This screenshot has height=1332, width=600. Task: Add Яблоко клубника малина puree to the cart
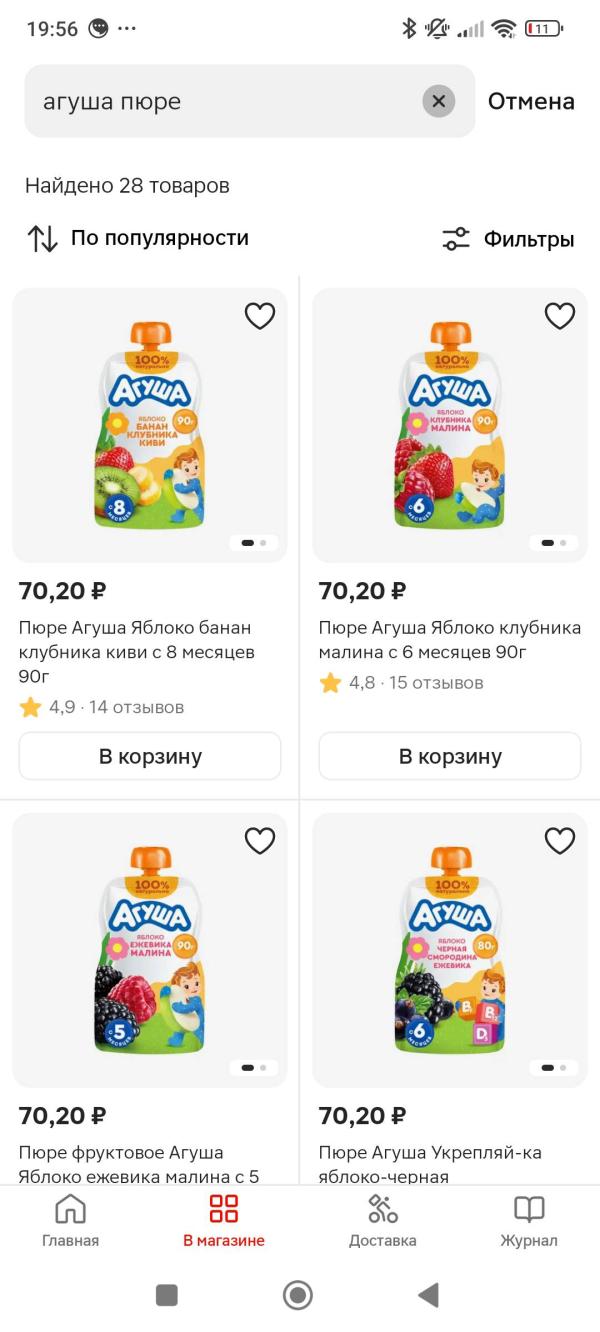point(450,756)
